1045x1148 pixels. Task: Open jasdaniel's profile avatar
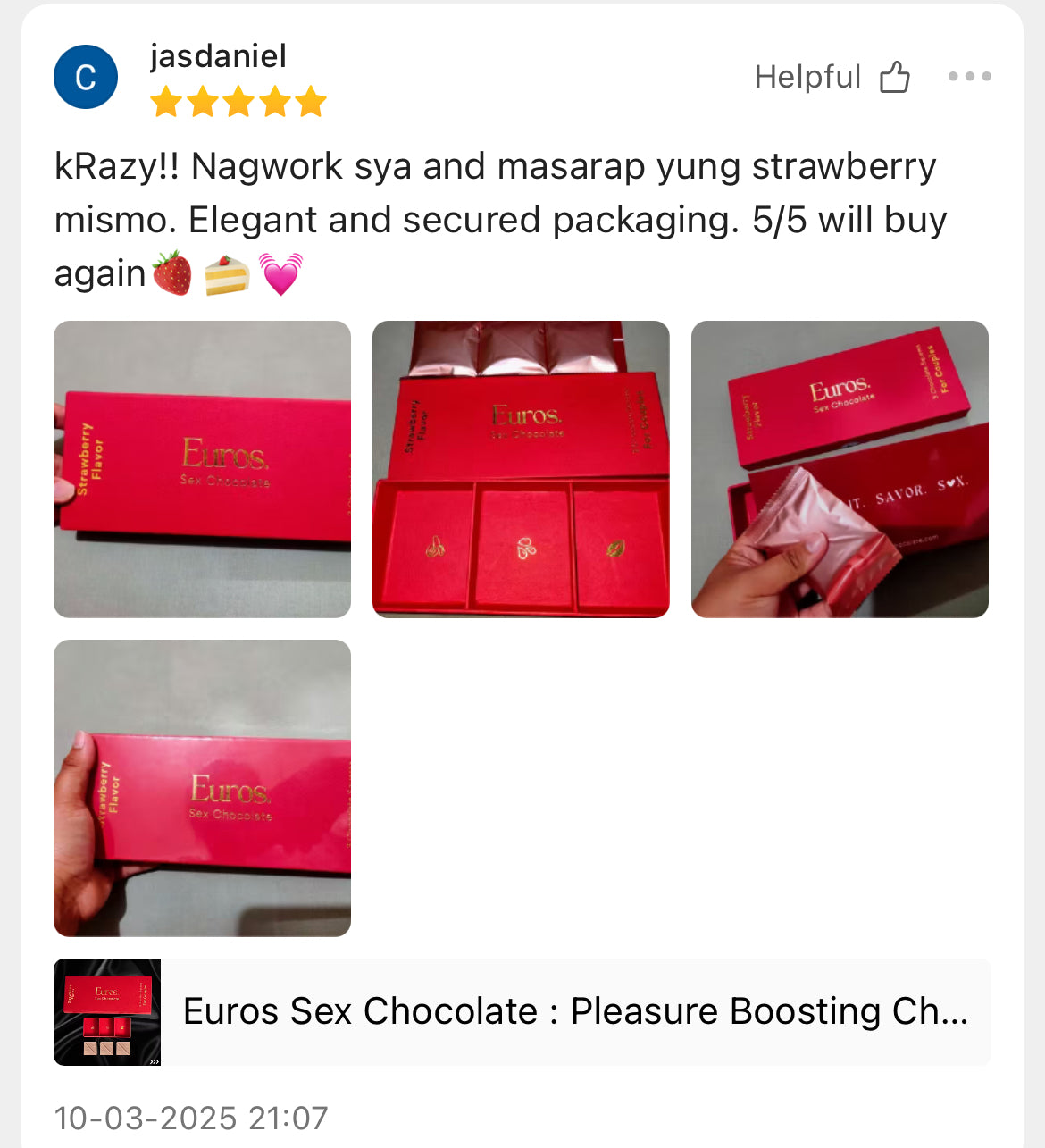coord(86,78)
